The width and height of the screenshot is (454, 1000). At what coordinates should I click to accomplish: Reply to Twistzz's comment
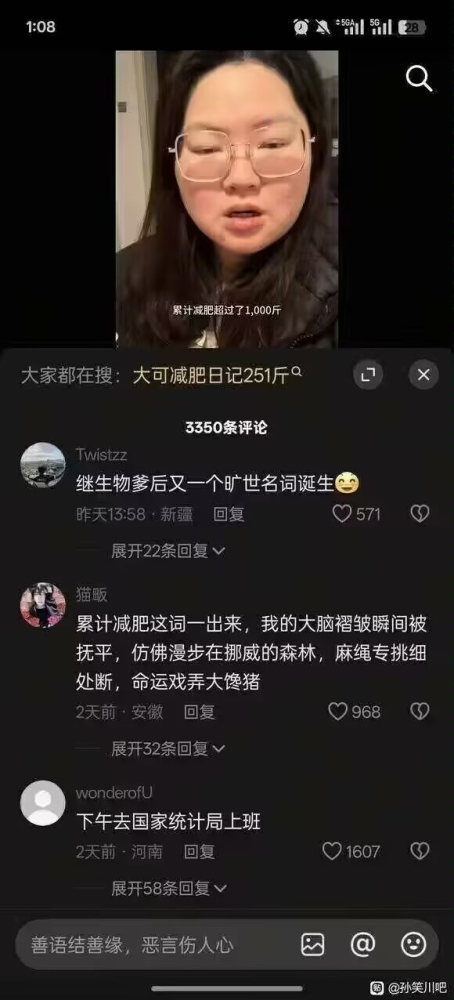tap(228, 514)
